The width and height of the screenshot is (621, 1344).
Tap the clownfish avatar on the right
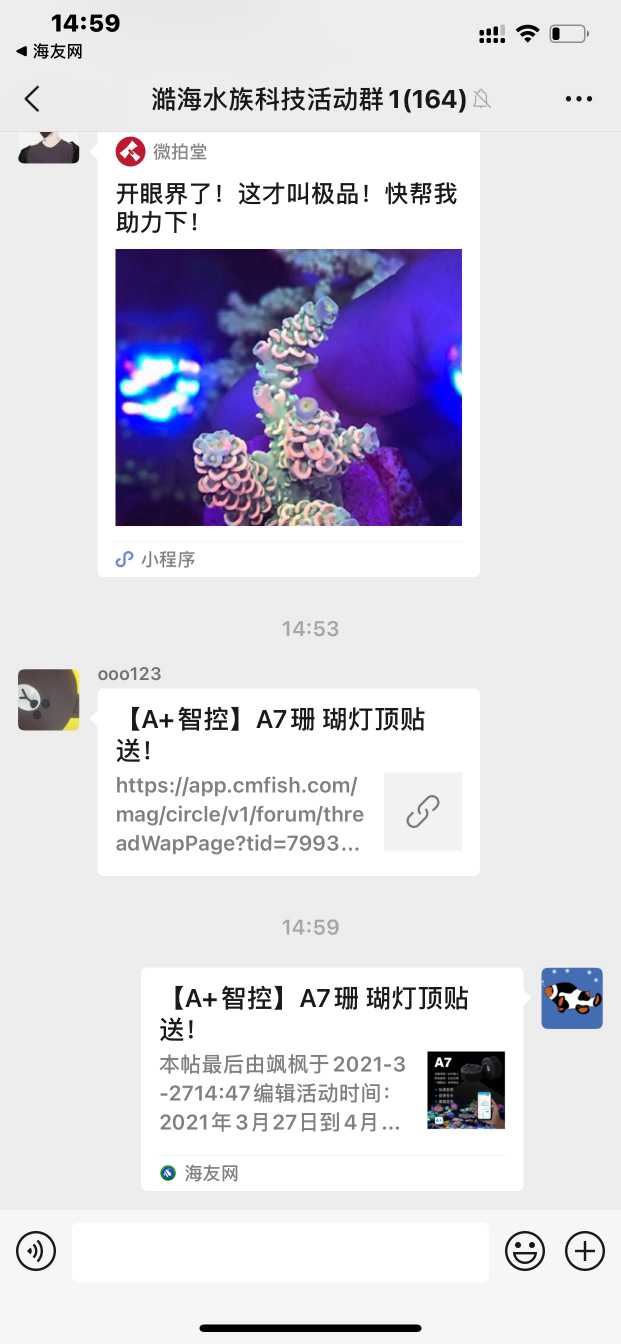572,998
